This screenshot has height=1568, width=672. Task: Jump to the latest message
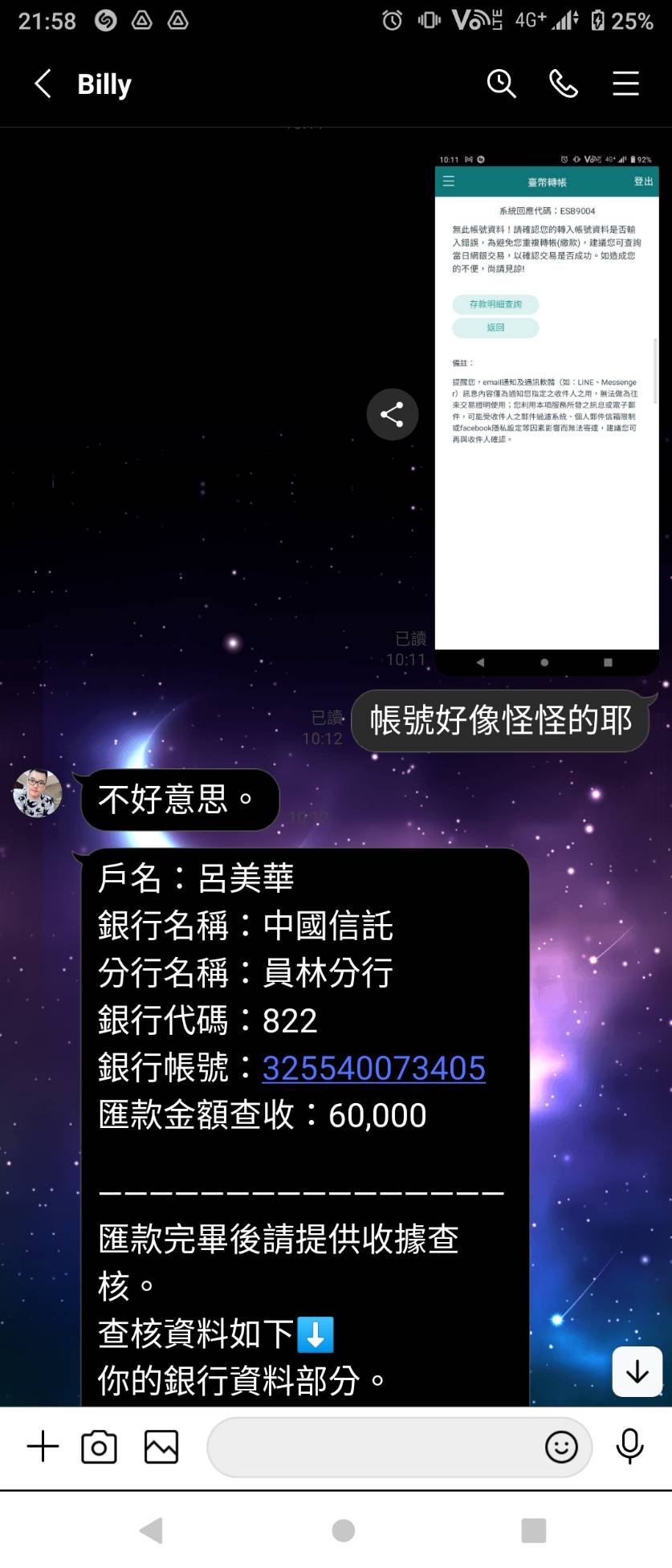[637, 1371]
